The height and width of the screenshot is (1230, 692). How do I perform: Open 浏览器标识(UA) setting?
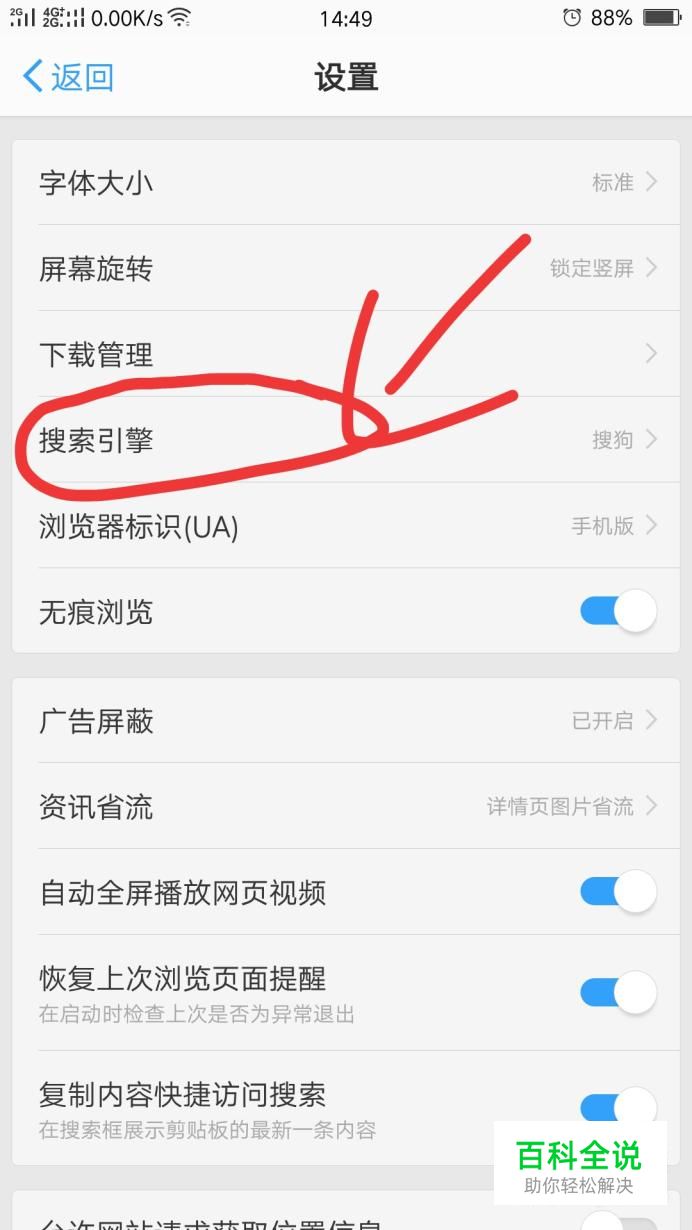(x=346, y=526)
